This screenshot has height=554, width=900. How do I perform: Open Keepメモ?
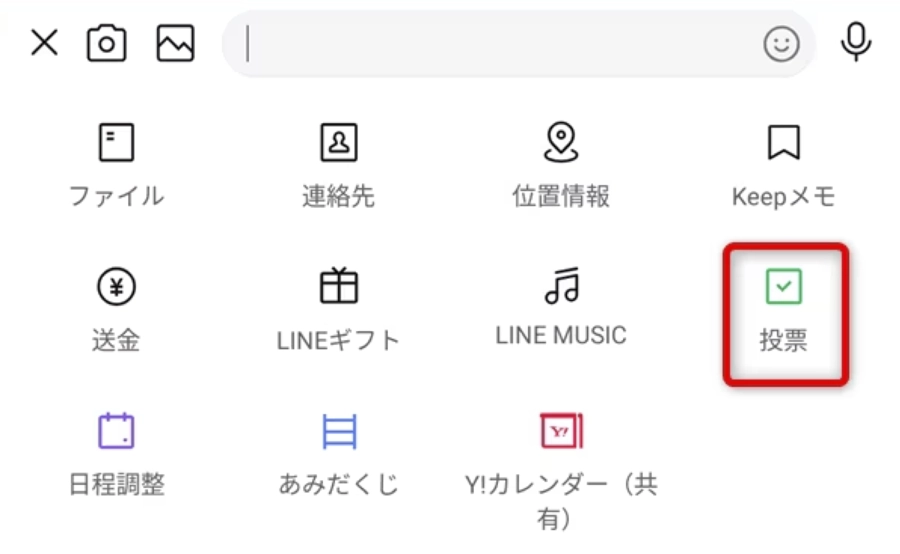(783, 165)
